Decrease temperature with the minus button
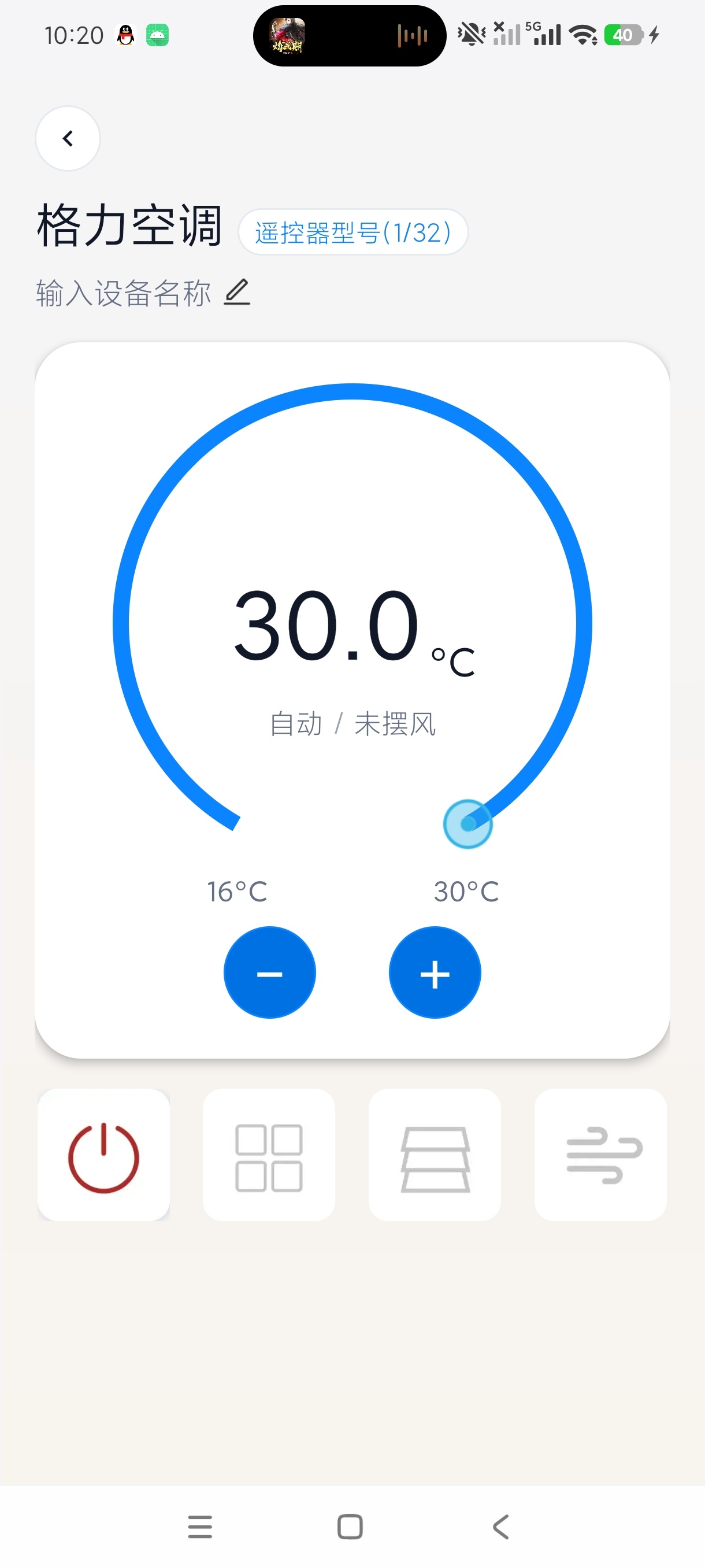The height and width of the screenshot is (1568, 705). (x=269, y=972)
